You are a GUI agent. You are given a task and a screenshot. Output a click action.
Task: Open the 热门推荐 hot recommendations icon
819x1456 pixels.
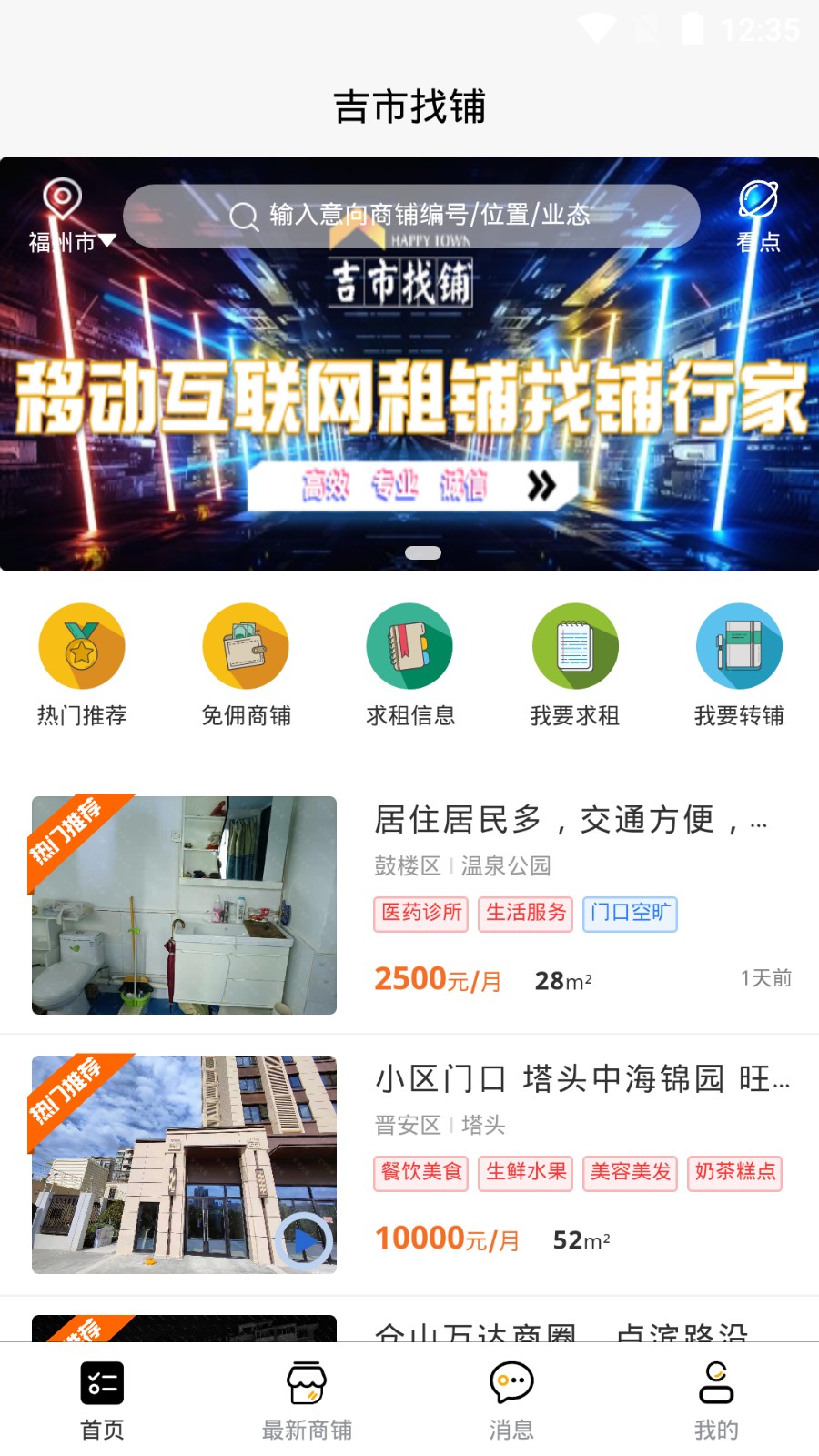tap(82, 646)
